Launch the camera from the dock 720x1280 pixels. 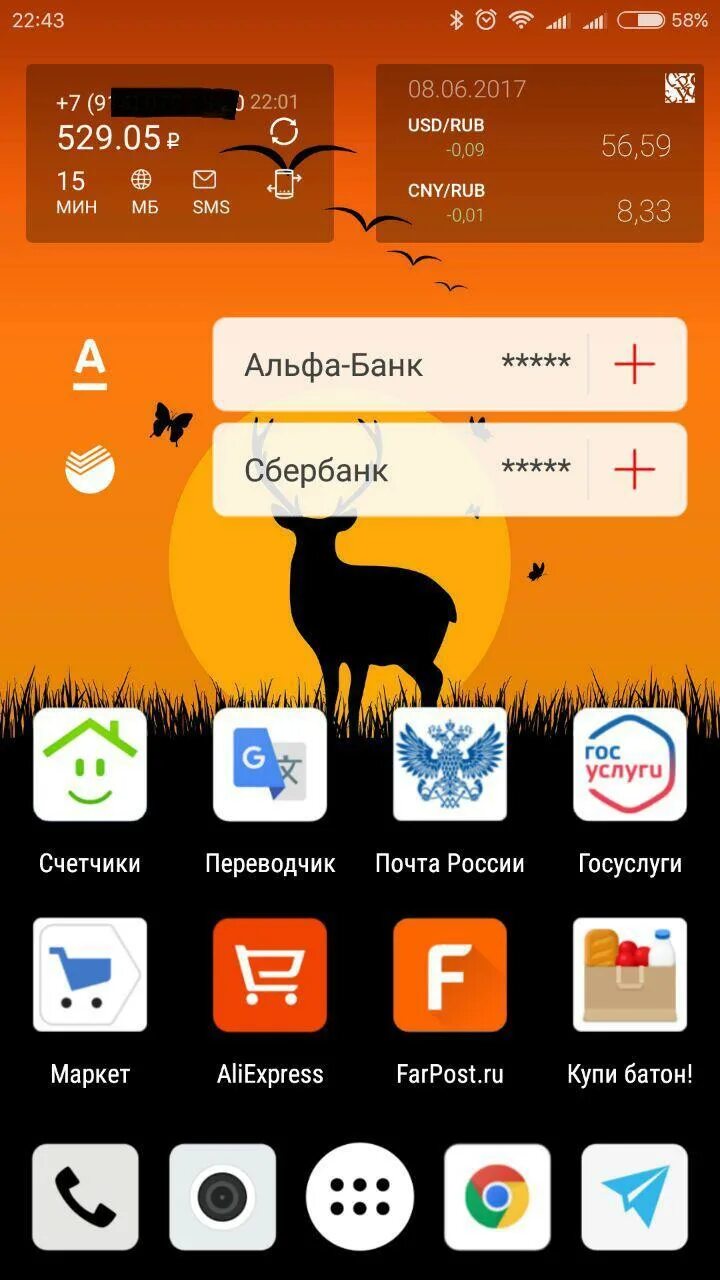[x=222, y=1197]
